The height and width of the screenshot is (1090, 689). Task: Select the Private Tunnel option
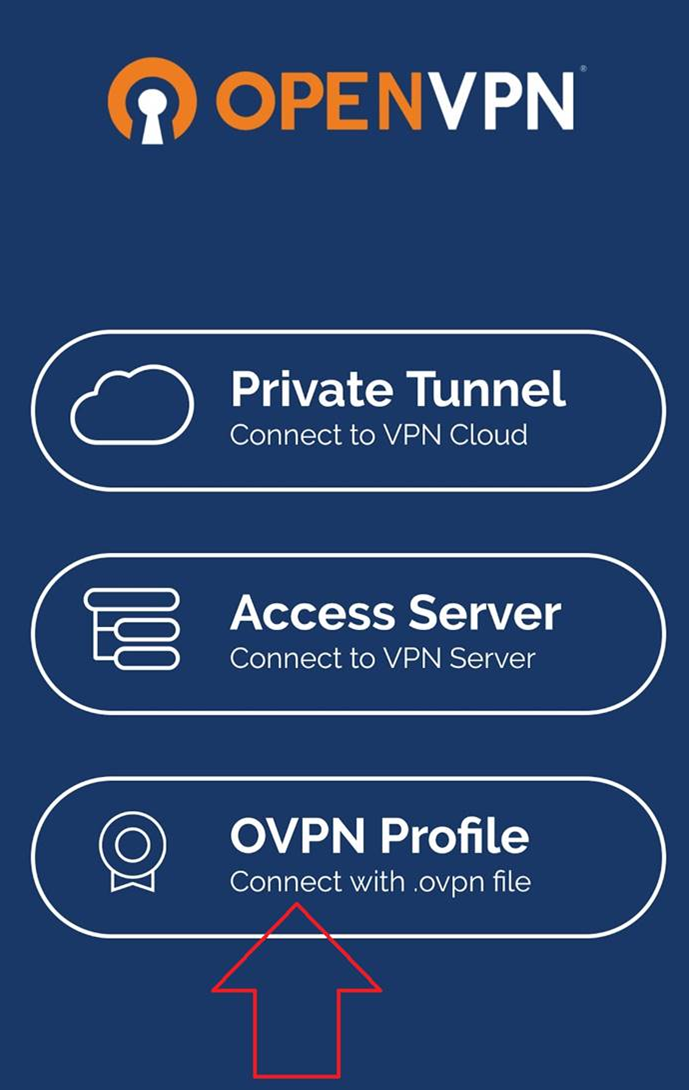(x=348, y=410)
